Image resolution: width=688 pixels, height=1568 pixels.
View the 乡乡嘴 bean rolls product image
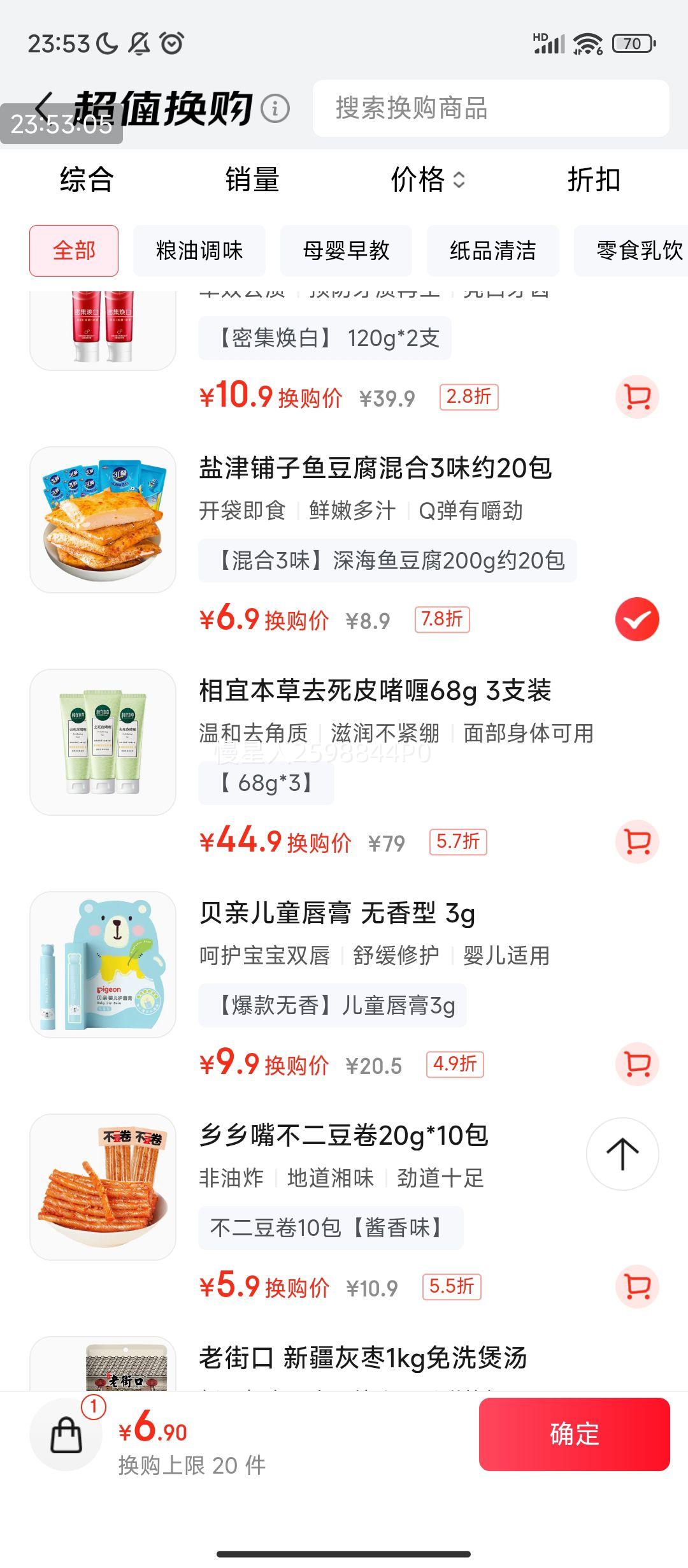(x=104, y=1194)
